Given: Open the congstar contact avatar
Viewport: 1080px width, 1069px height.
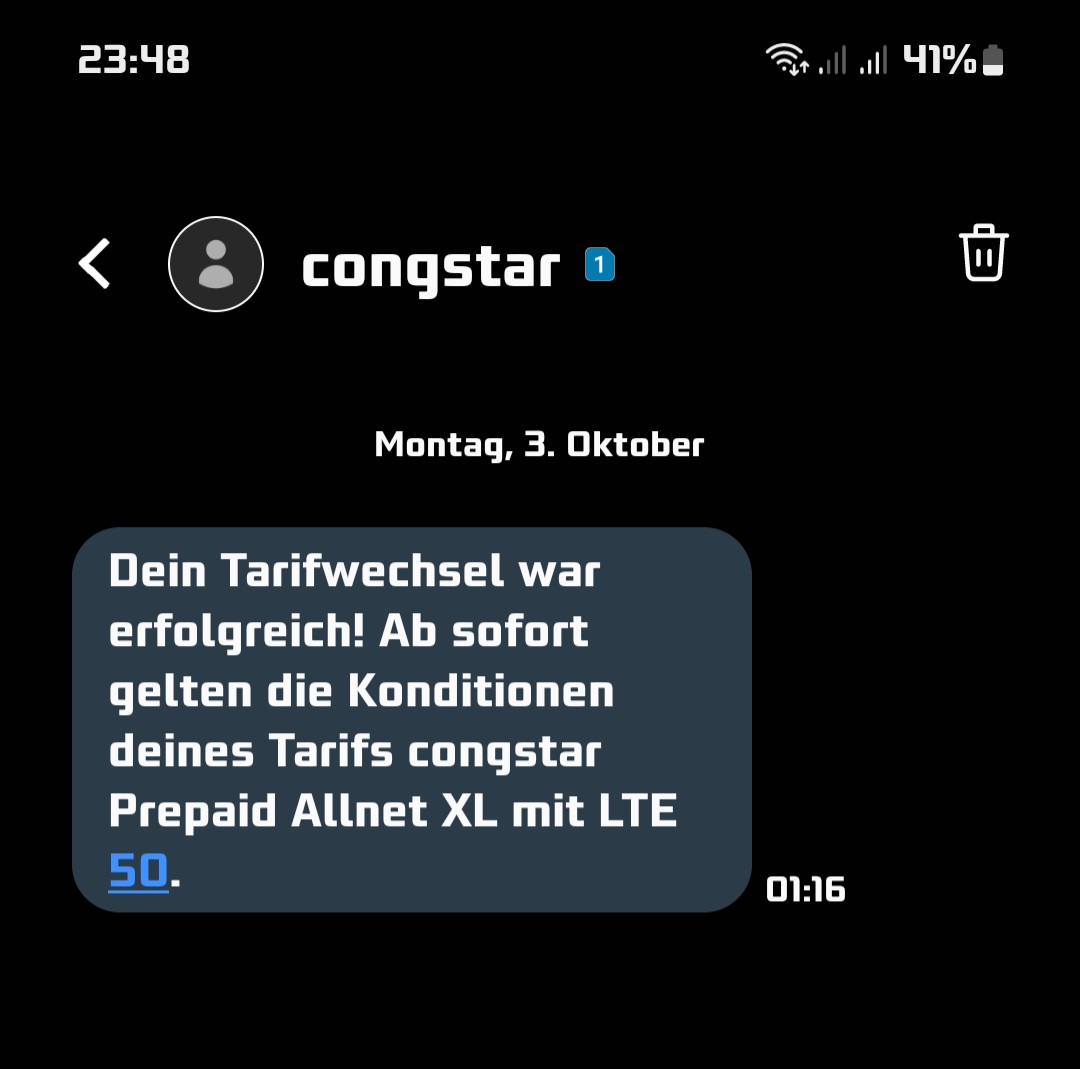Looking at the screenshot, I should [216, 265].
